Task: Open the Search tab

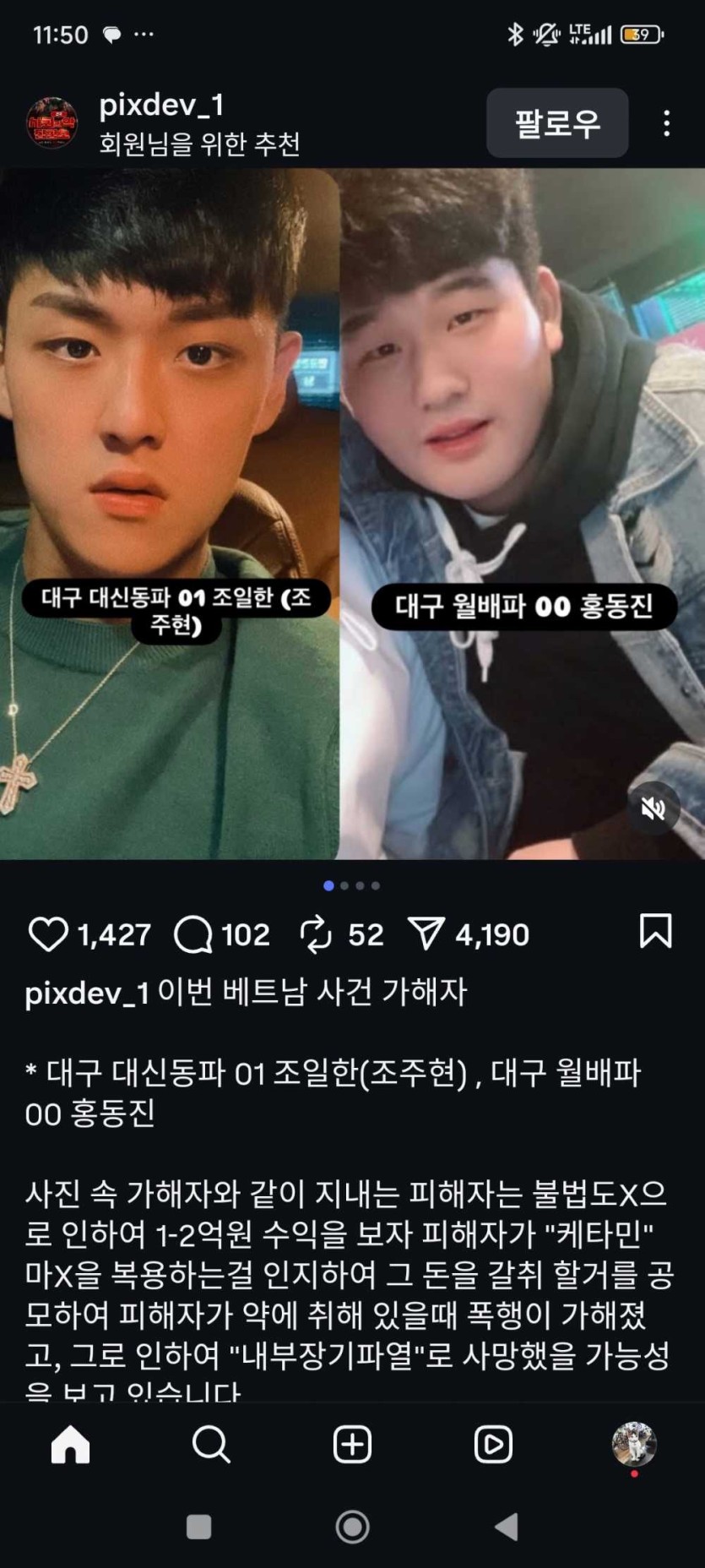Action: 211,1445
